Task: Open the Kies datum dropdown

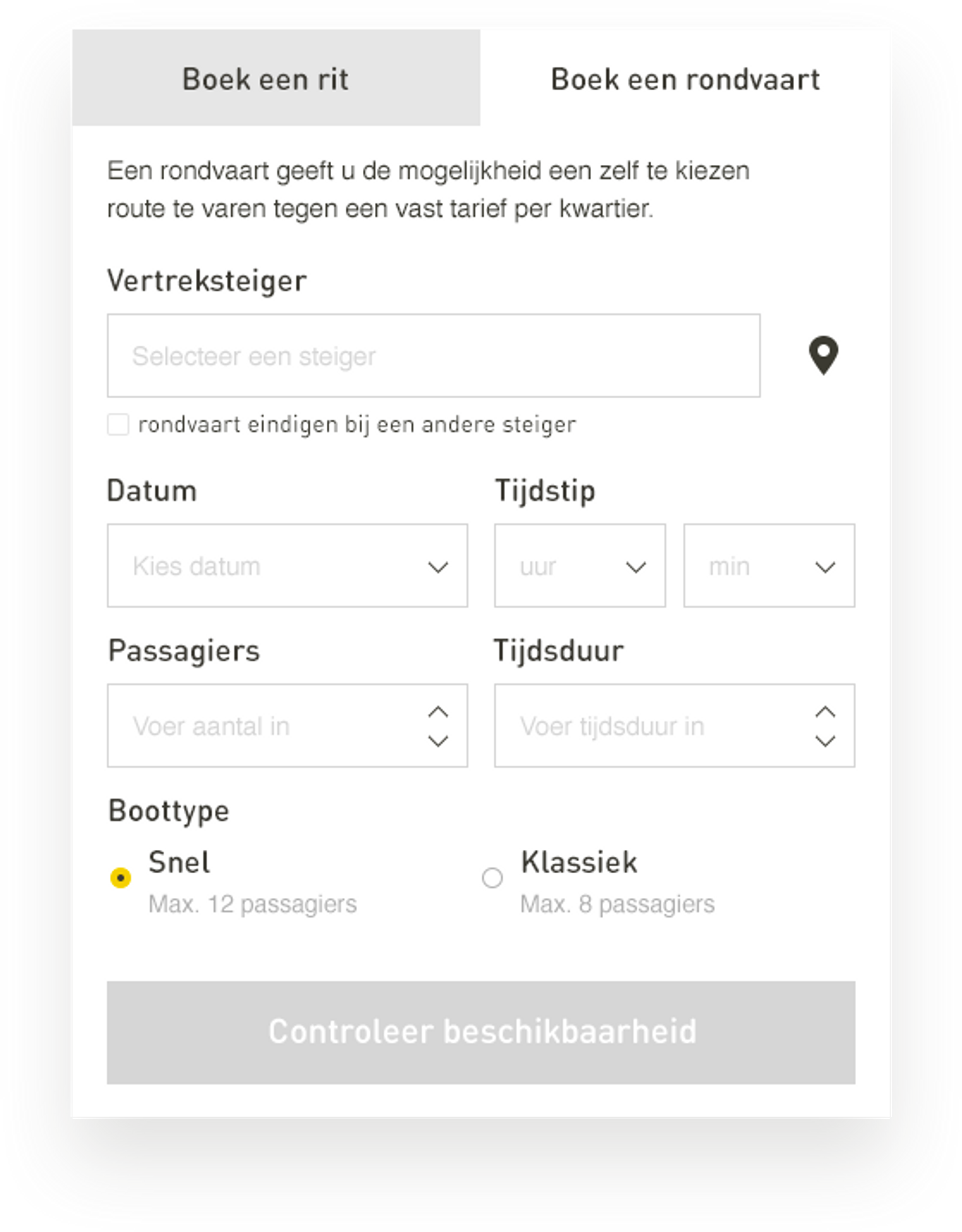Action: click(x=287, y=566)
